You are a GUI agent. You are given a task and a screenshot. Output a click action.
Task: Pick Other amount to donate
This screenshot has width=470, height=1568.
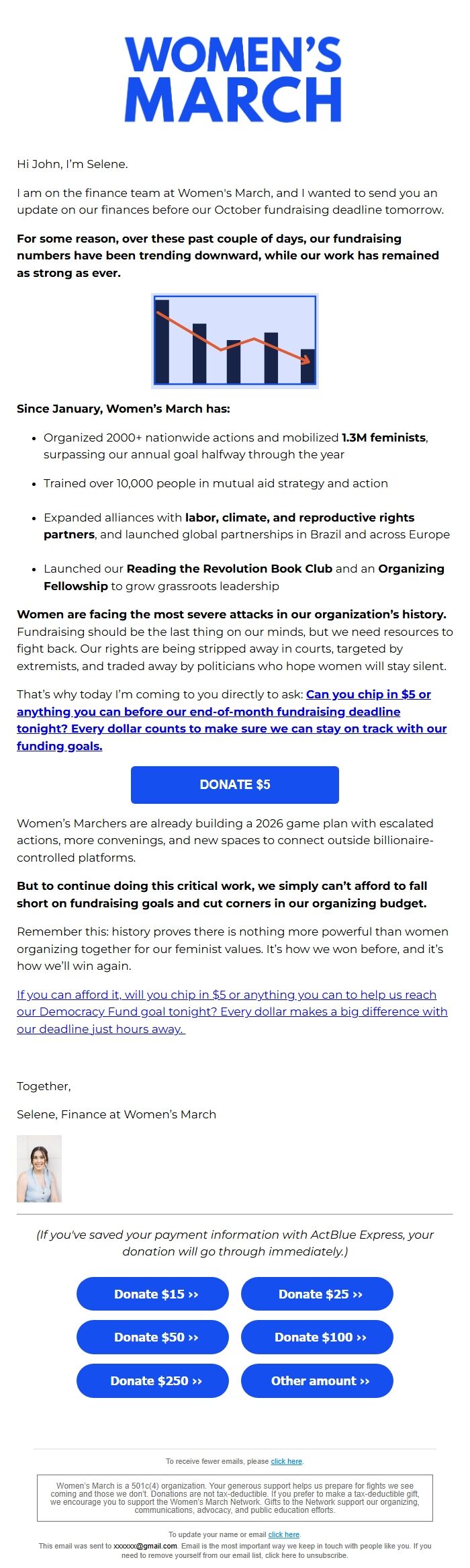click(317, 1380)
